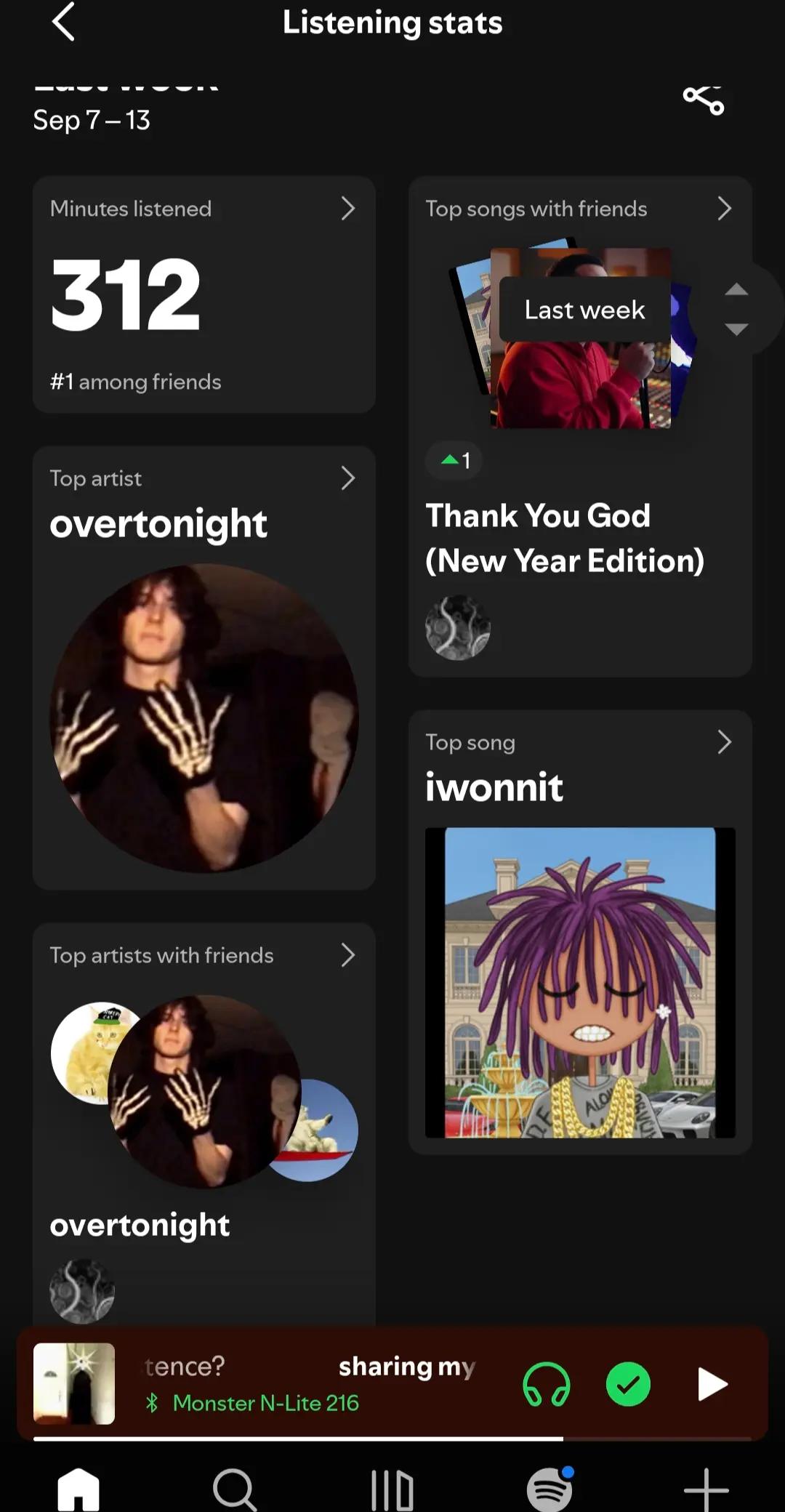785x1512 pixels.
Task: Go back from Listening stats
Action: coord(63,22)
